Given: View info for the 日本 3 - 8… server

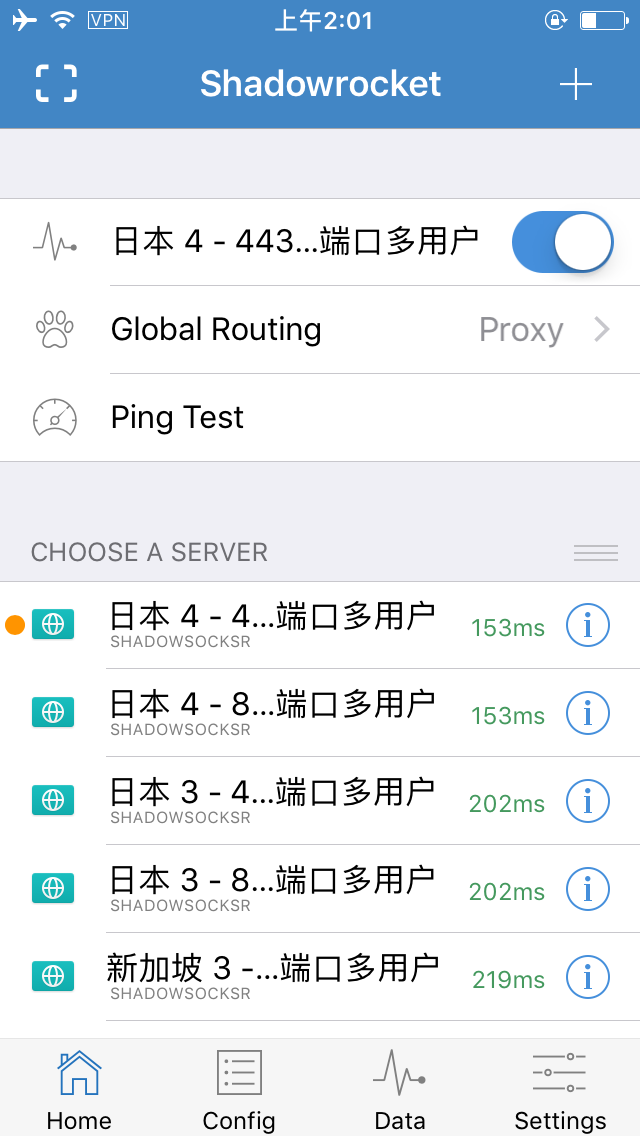Looking at the screenshot, I should coord(588,888).
